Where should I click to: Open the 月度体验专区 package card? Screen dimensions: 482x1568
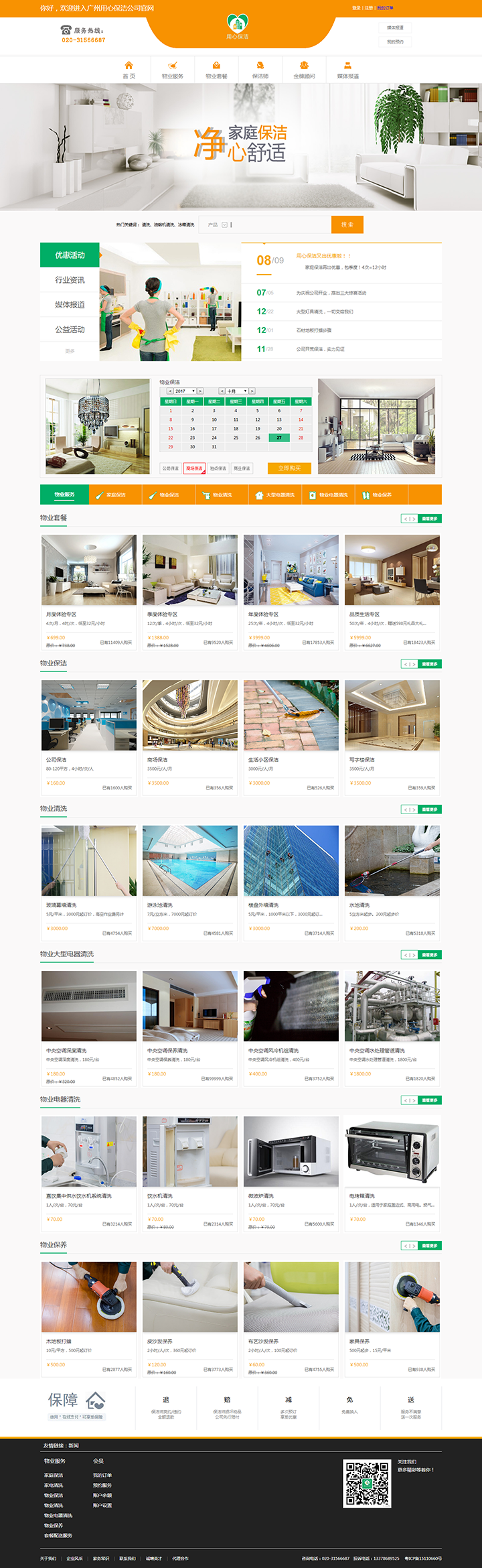tap(89, 590)
